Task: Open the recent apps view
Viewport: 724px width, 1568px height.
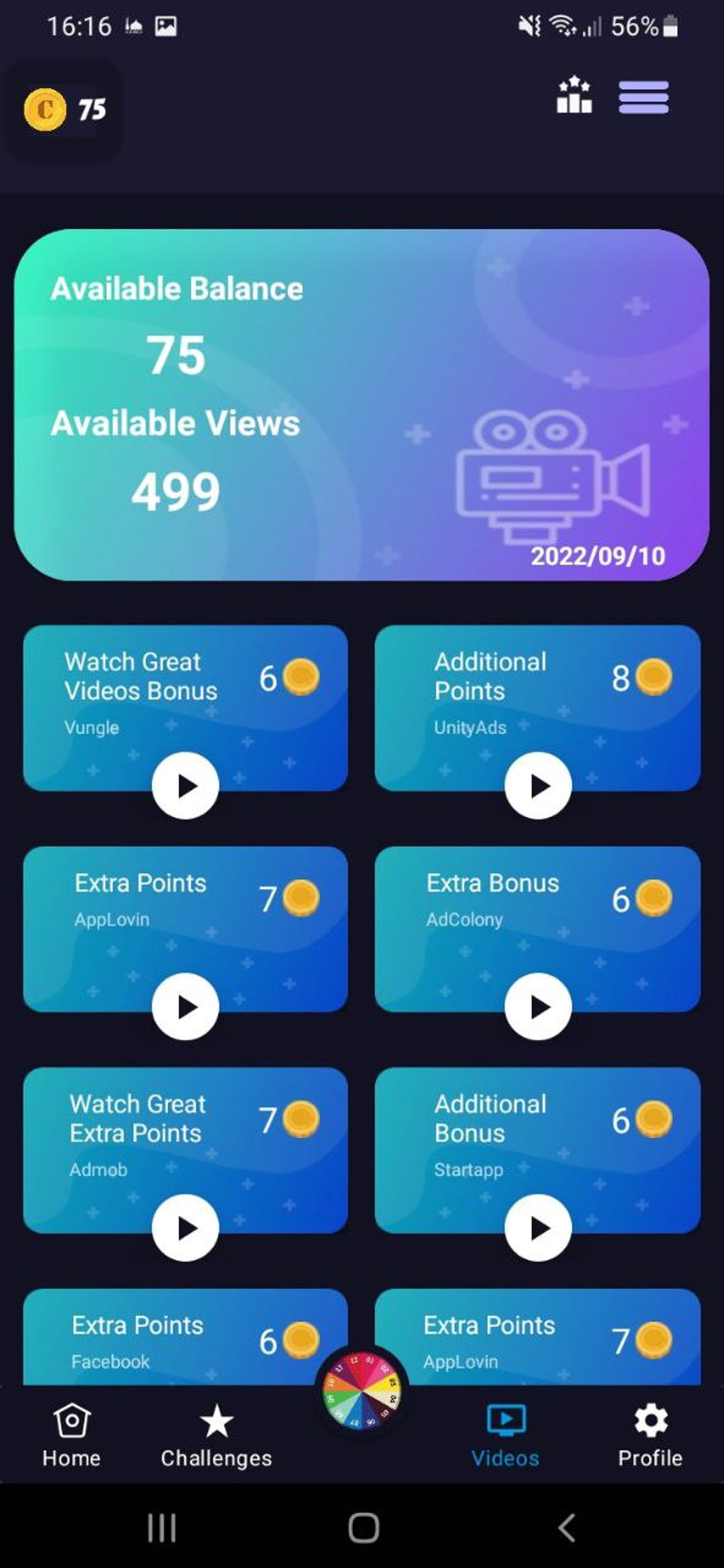Action: [161, 1528]
